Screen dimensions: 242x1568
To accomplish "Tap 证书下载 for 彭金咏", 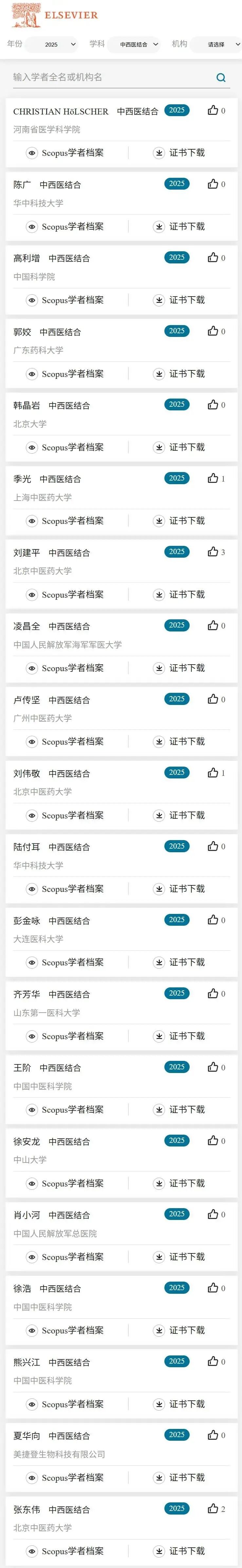I will coord(179,962).
